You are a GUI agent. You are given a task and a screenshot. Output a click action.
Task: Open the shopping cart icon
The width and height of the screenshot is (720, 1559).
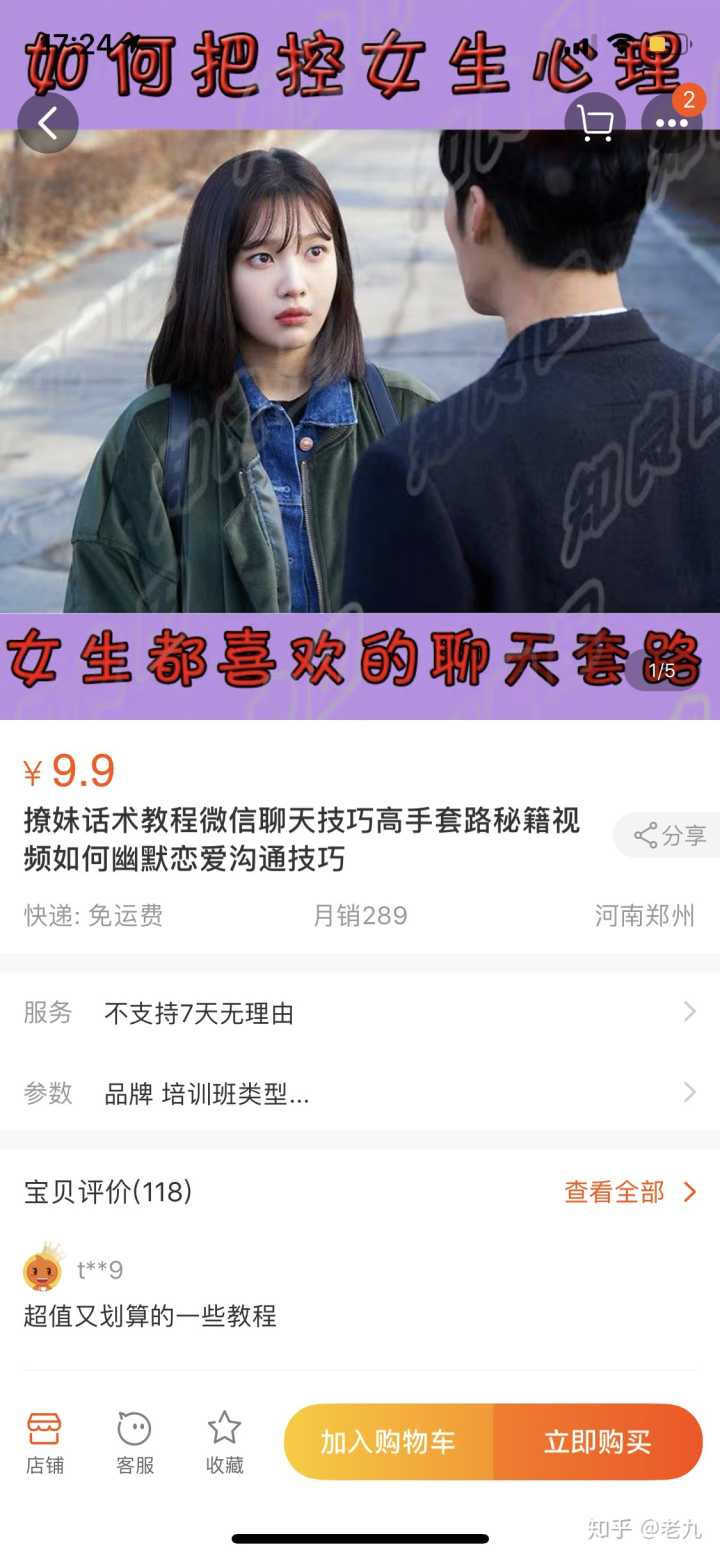(x=595, y=124)
